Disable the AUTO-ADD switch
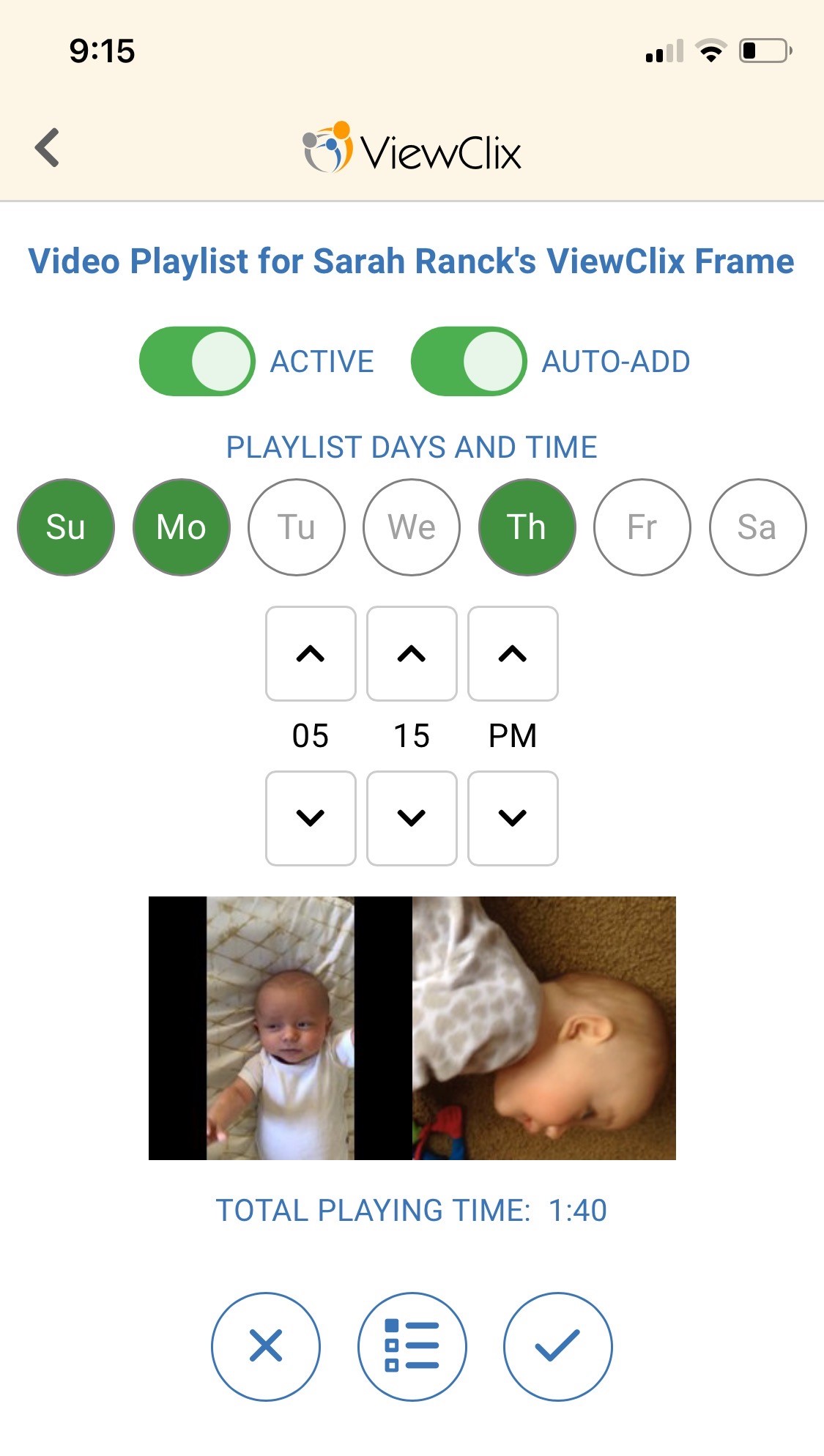 click(x=469, y=361)
